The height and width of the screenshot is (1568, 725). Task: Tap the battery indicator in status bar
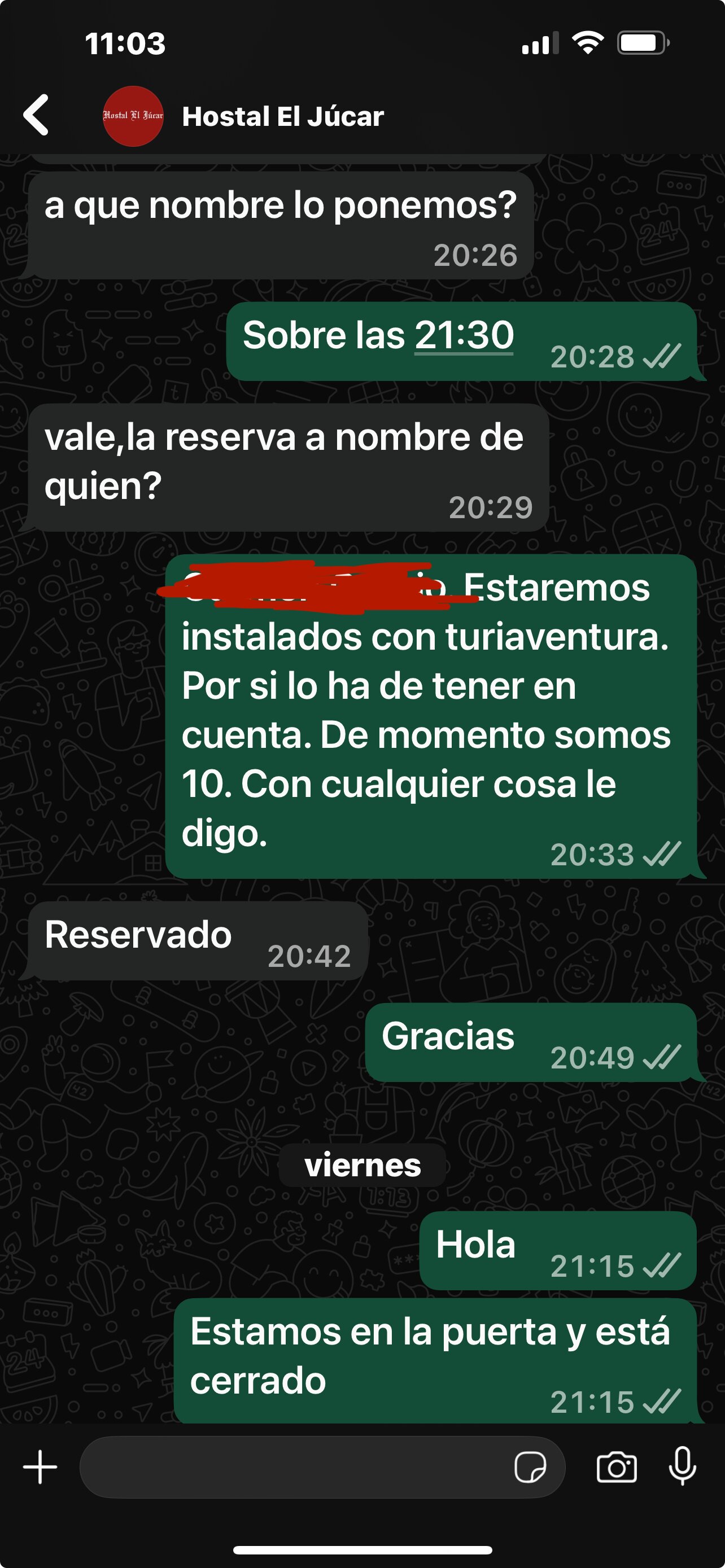642,41
